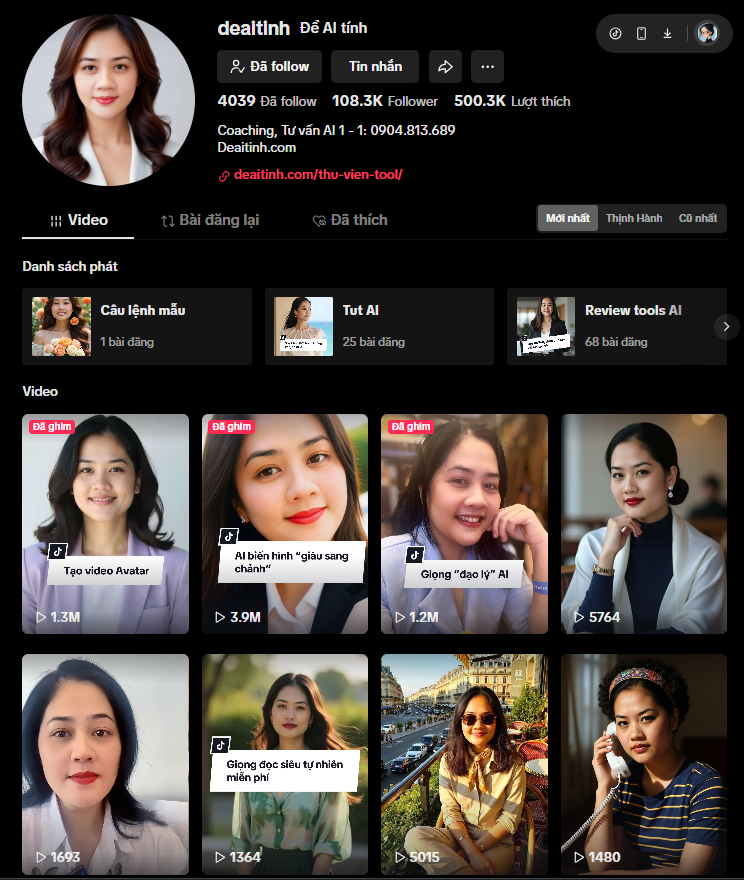
Task: Share this profile via arrow icon
Action: [x=444, y=66]
